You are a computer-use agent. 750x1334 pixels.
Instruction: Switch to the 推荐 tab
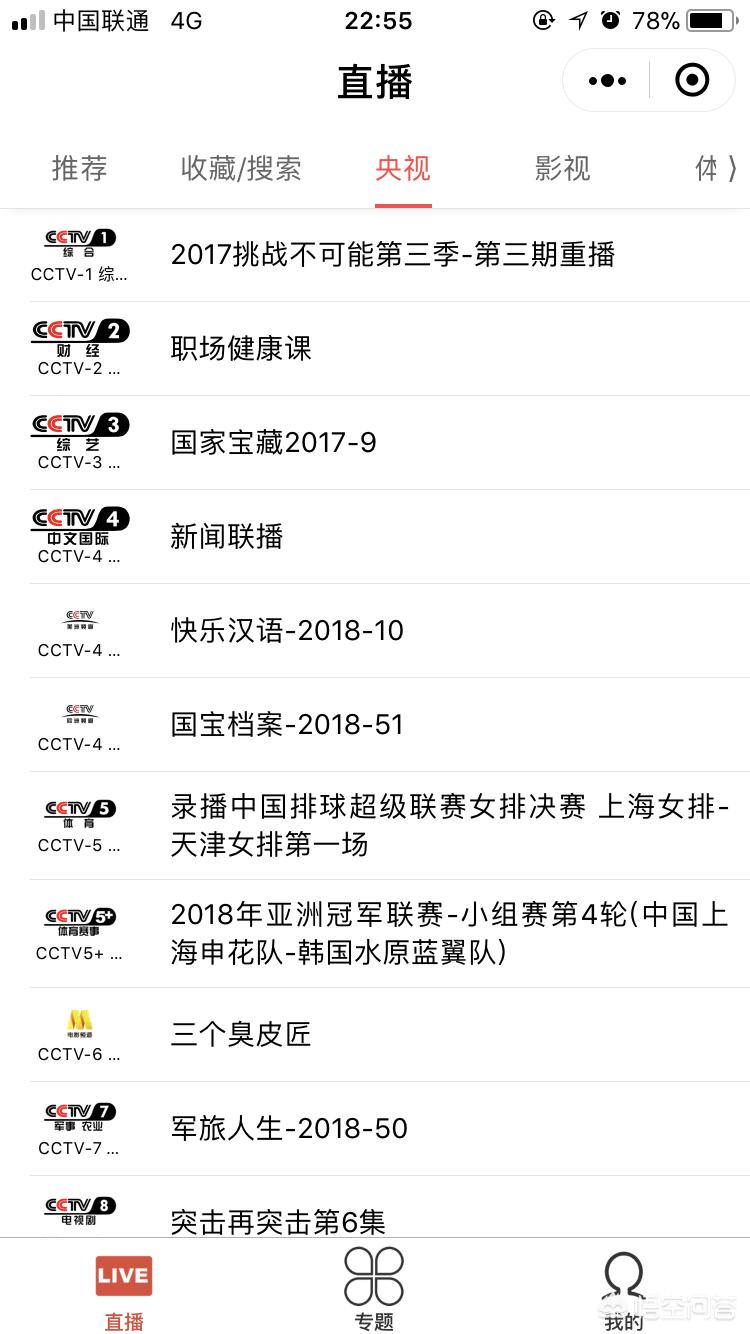coord(79,168)
